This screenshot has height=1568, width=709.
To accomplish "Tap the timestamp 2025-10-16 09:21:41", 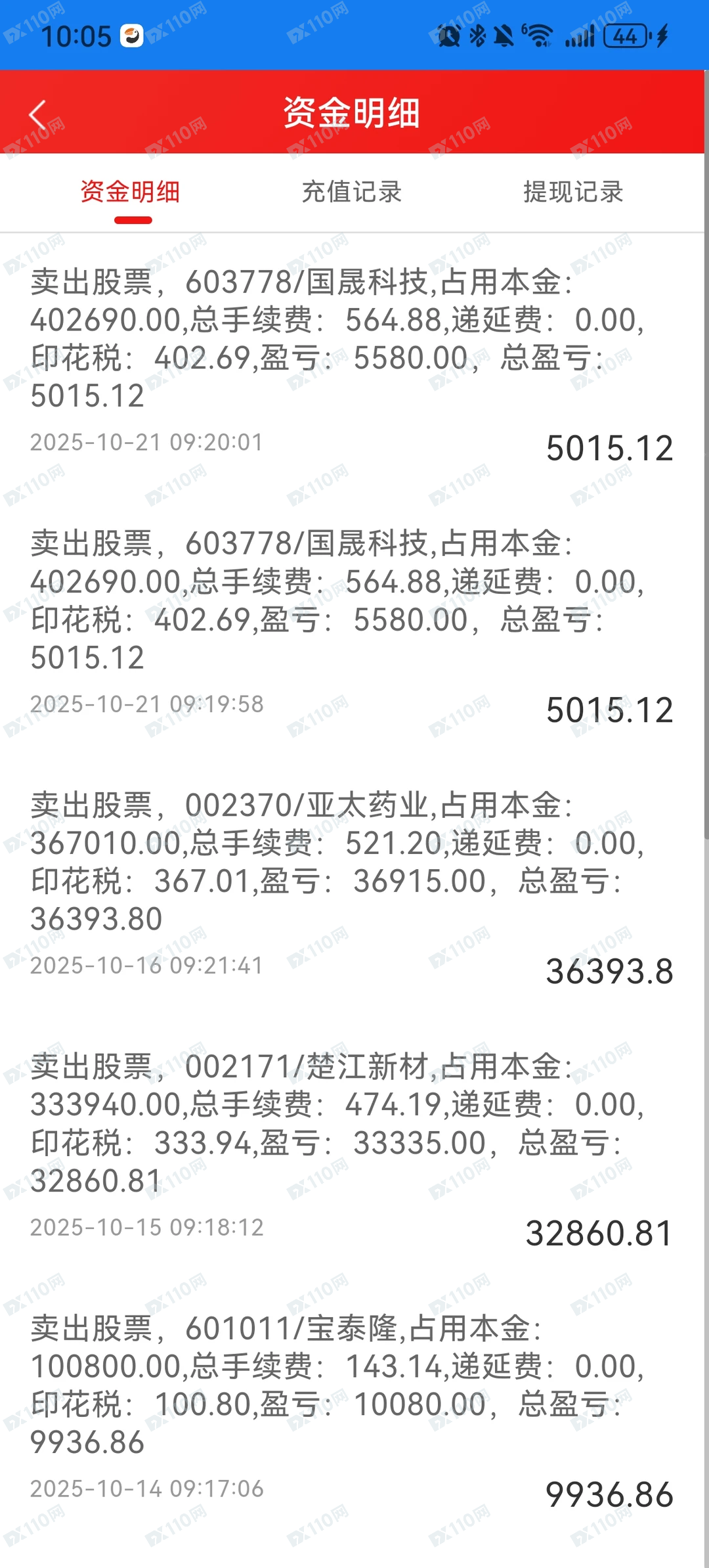I will [x=148, y=966].
